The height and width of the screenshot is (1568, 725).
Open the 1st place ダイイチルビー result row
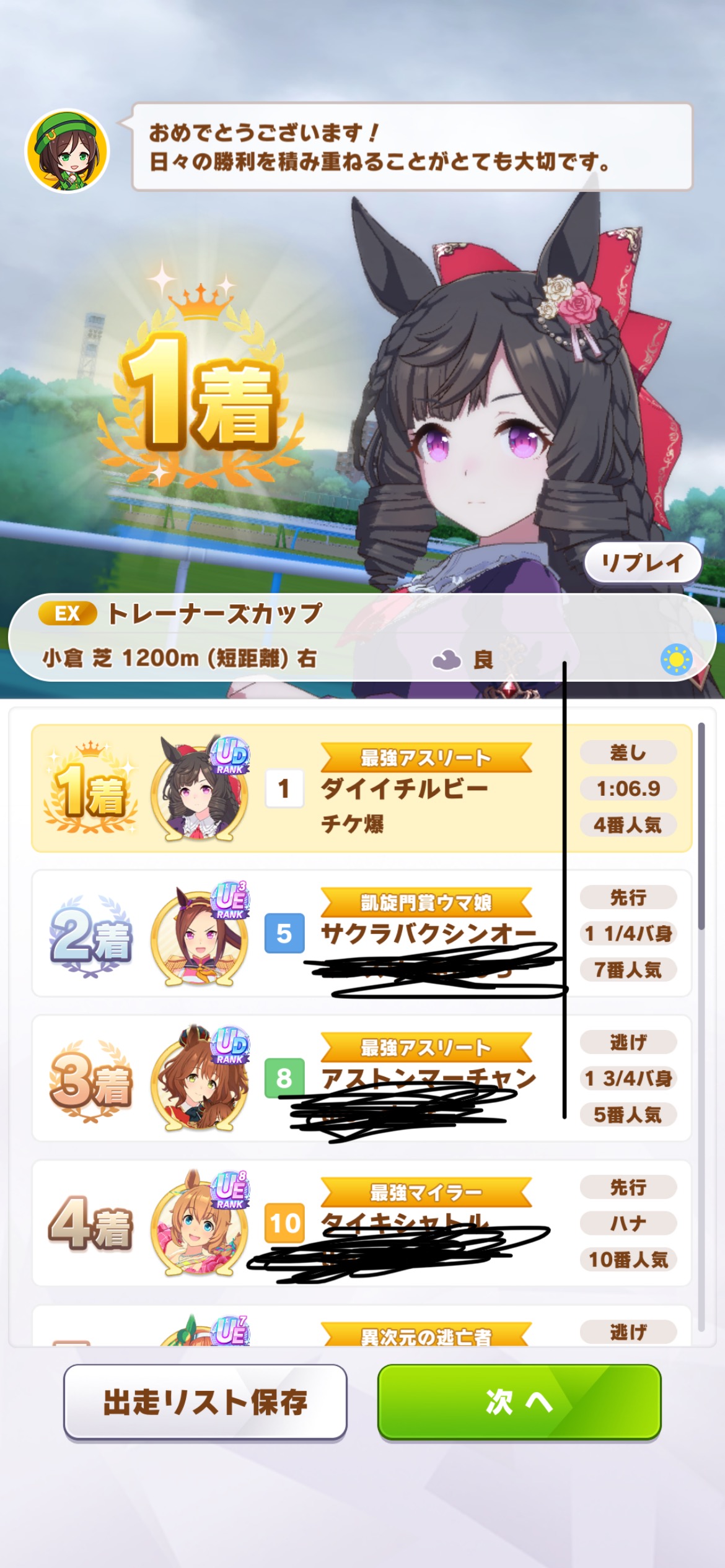(x=361, y=788)
